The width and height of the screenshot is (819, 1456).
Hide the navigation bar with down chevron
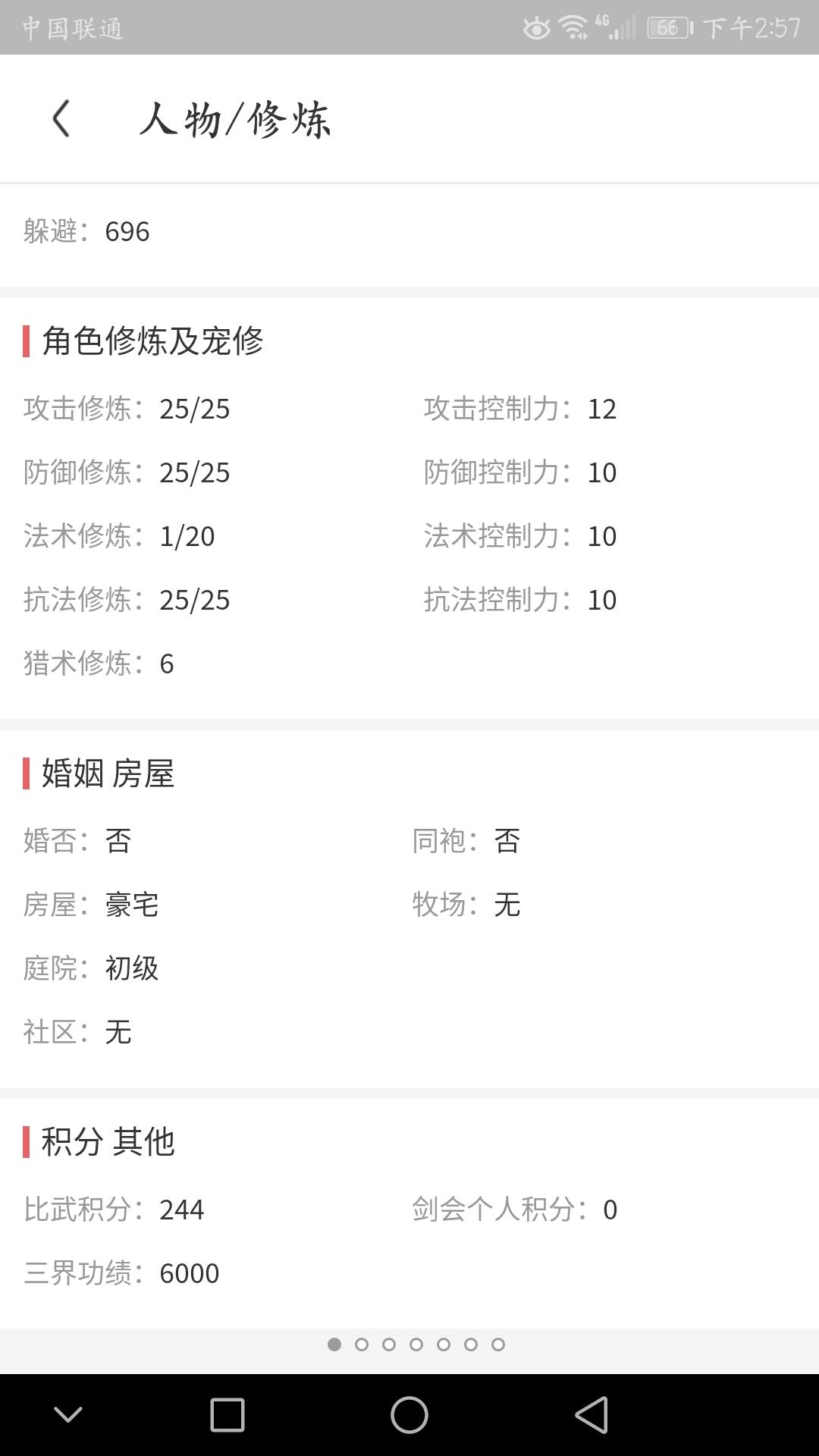tap(68, 1415)
